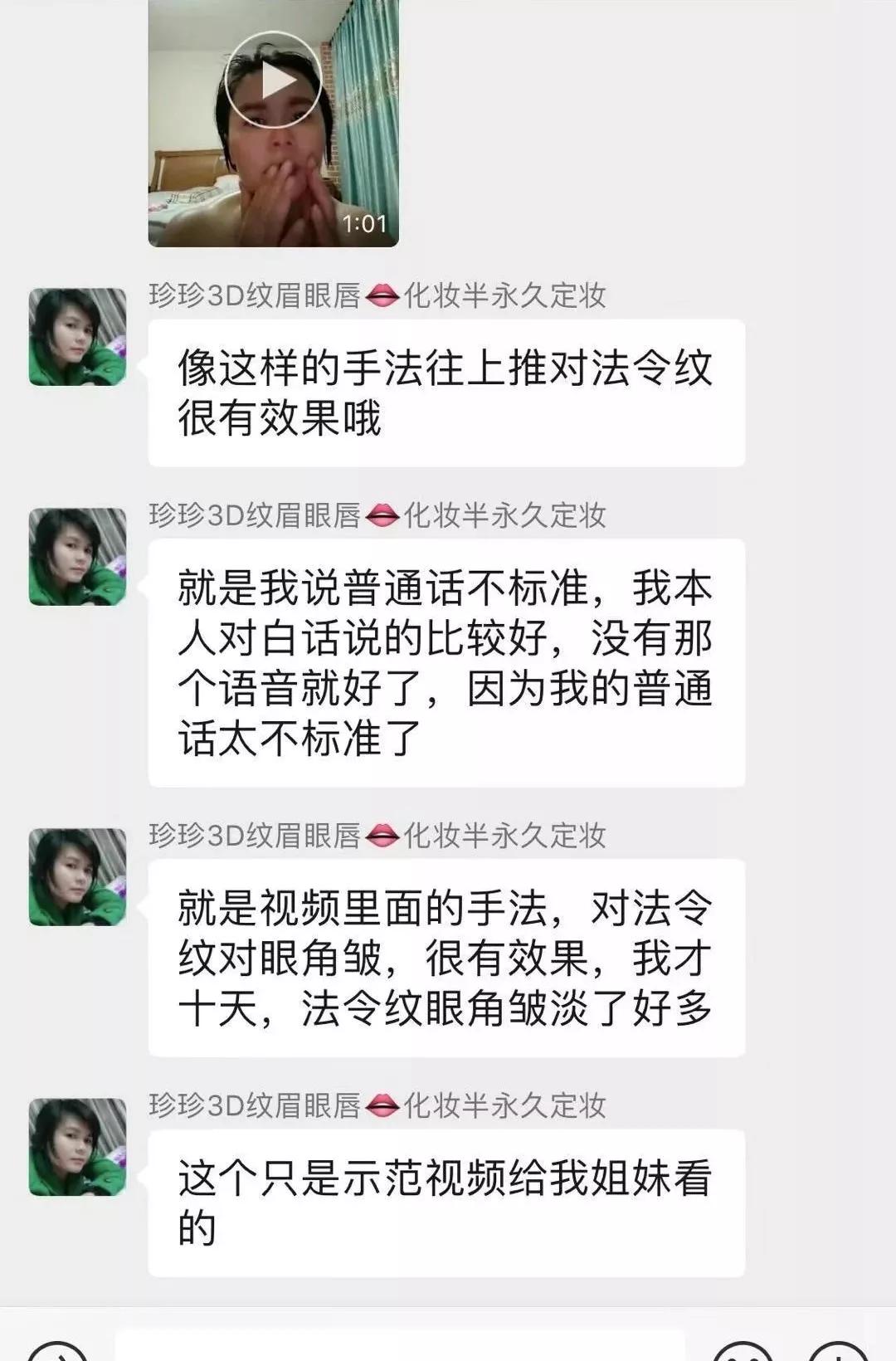The image size is (896, 1361).
Task: Select the 示范视频给我姐妹看 message bubble
Action: [448, 1199]
